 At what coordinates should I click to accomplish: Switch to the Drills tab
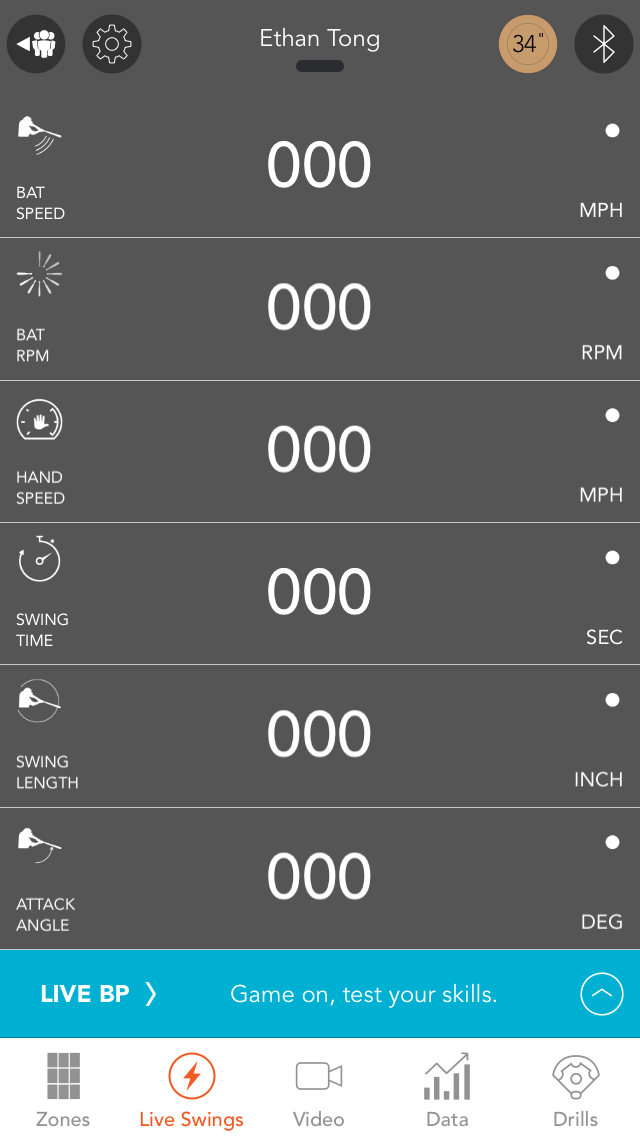(x=575, y=1090)
